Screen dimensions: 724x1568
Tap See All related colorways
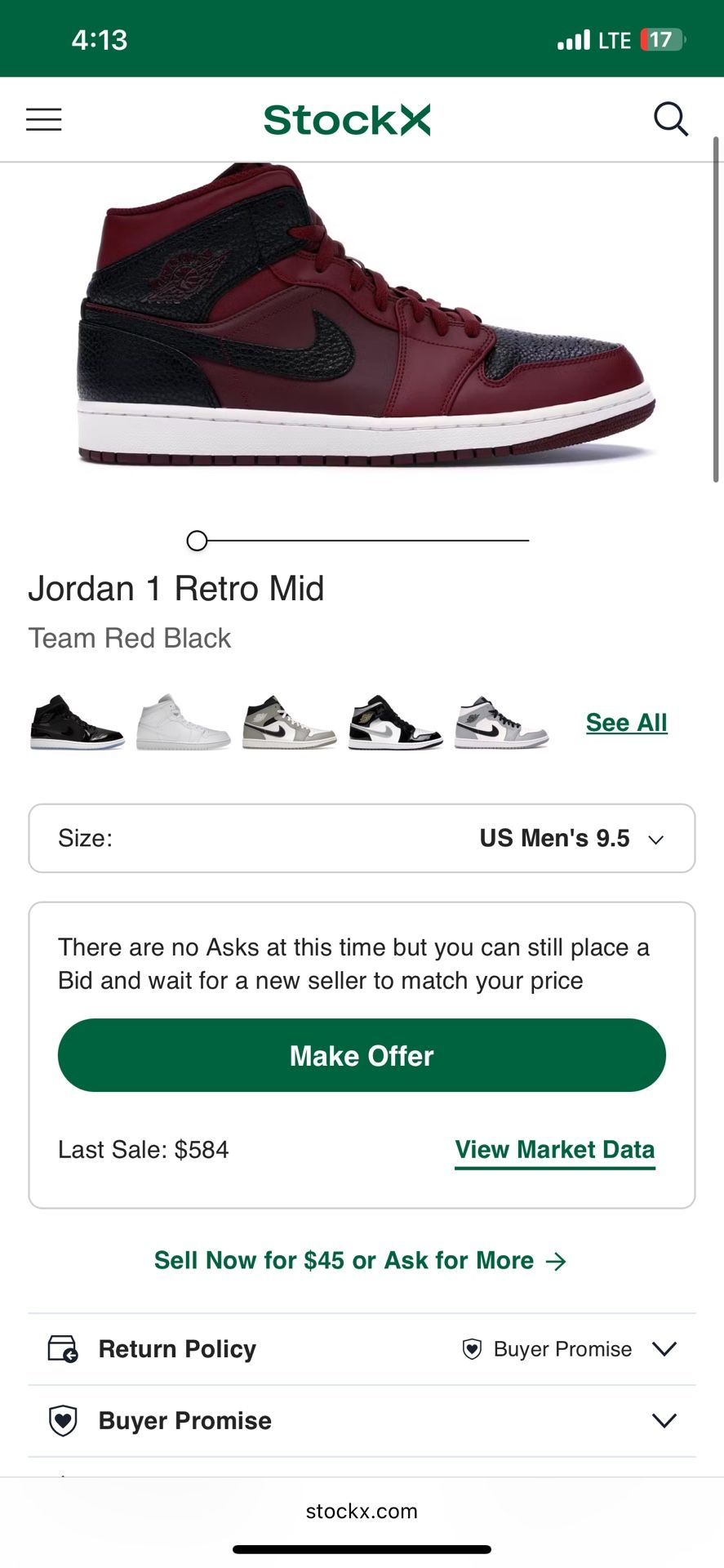coord(626,723)
